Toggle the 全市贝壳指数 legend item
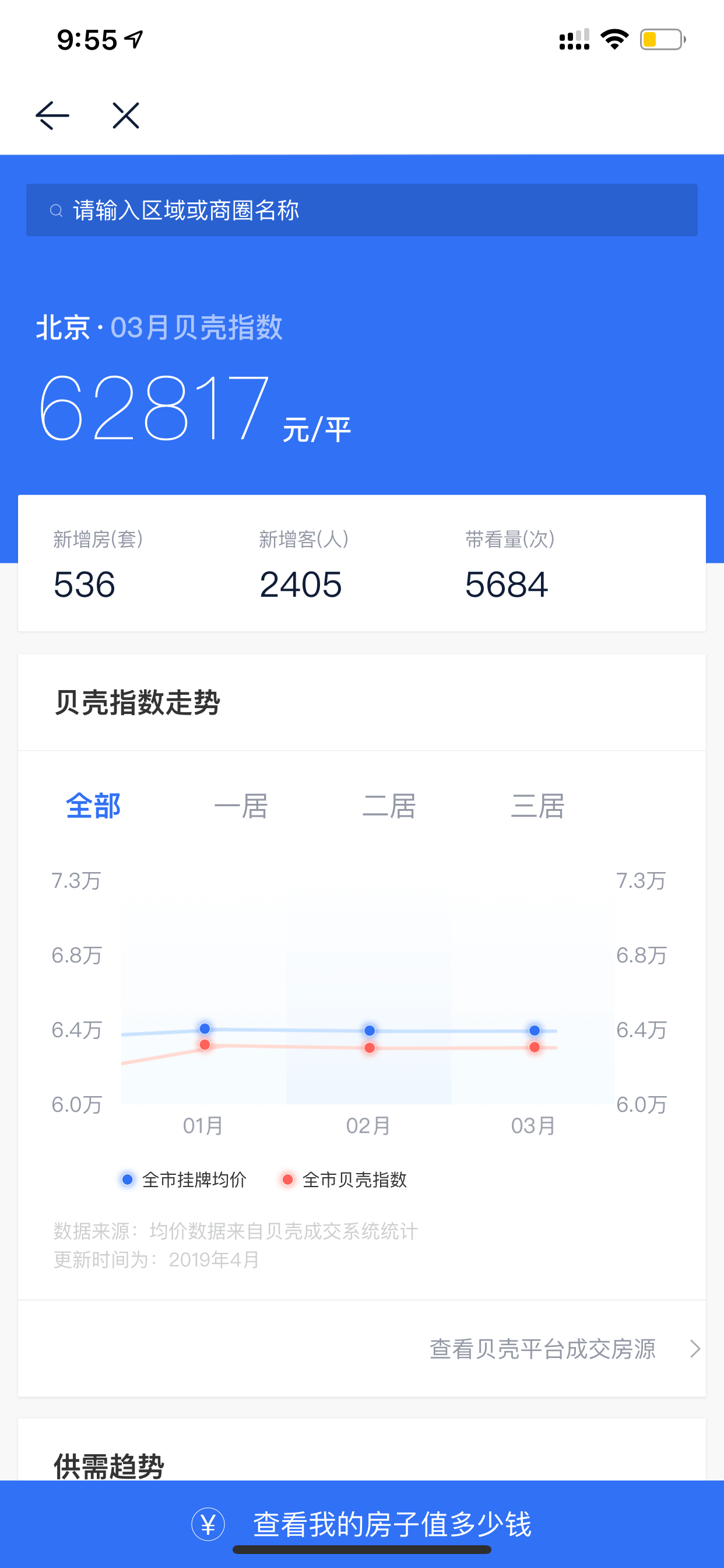724x1568 pixels. click(x=345, y=1179)
